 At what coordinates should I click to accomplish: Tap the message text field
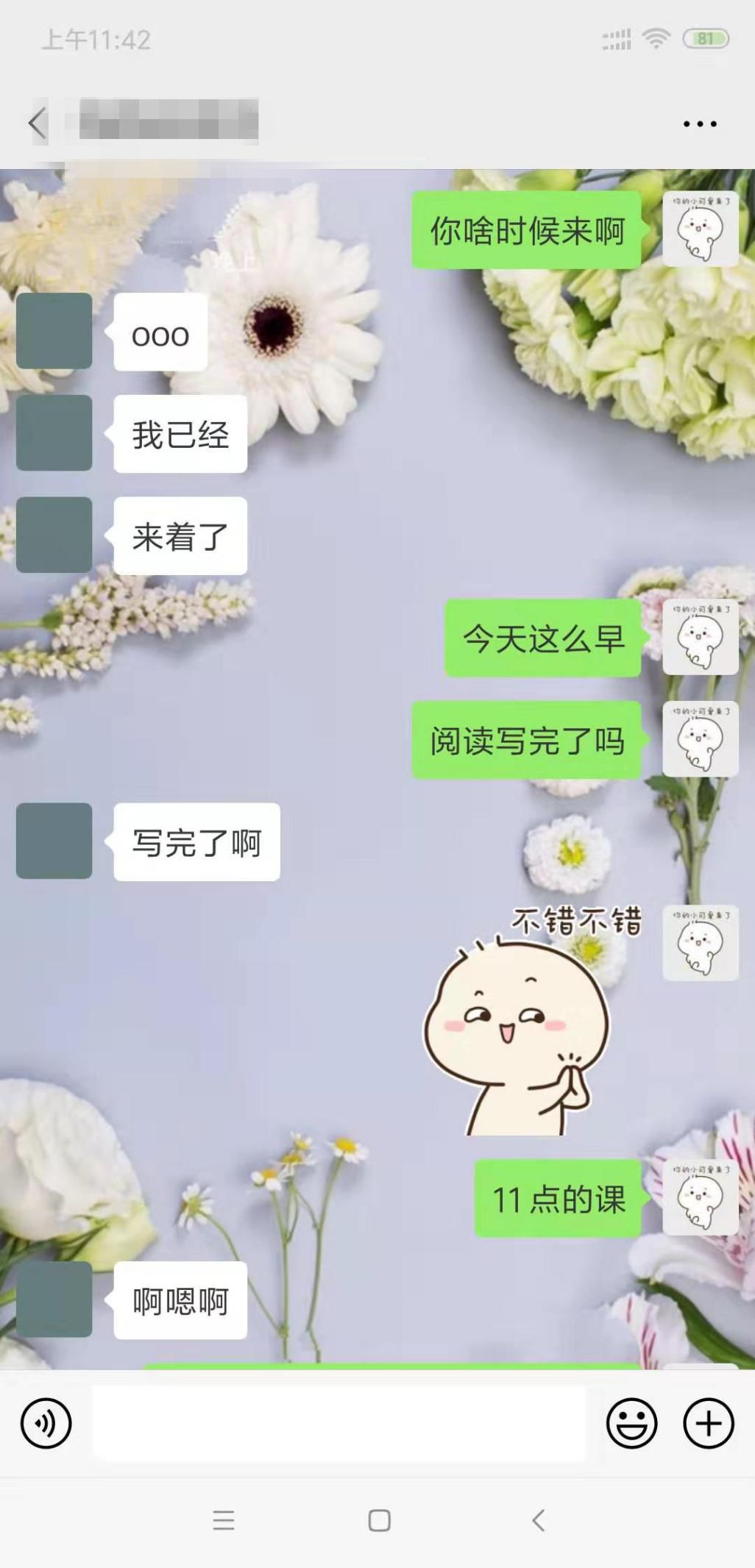(338, 1423)
